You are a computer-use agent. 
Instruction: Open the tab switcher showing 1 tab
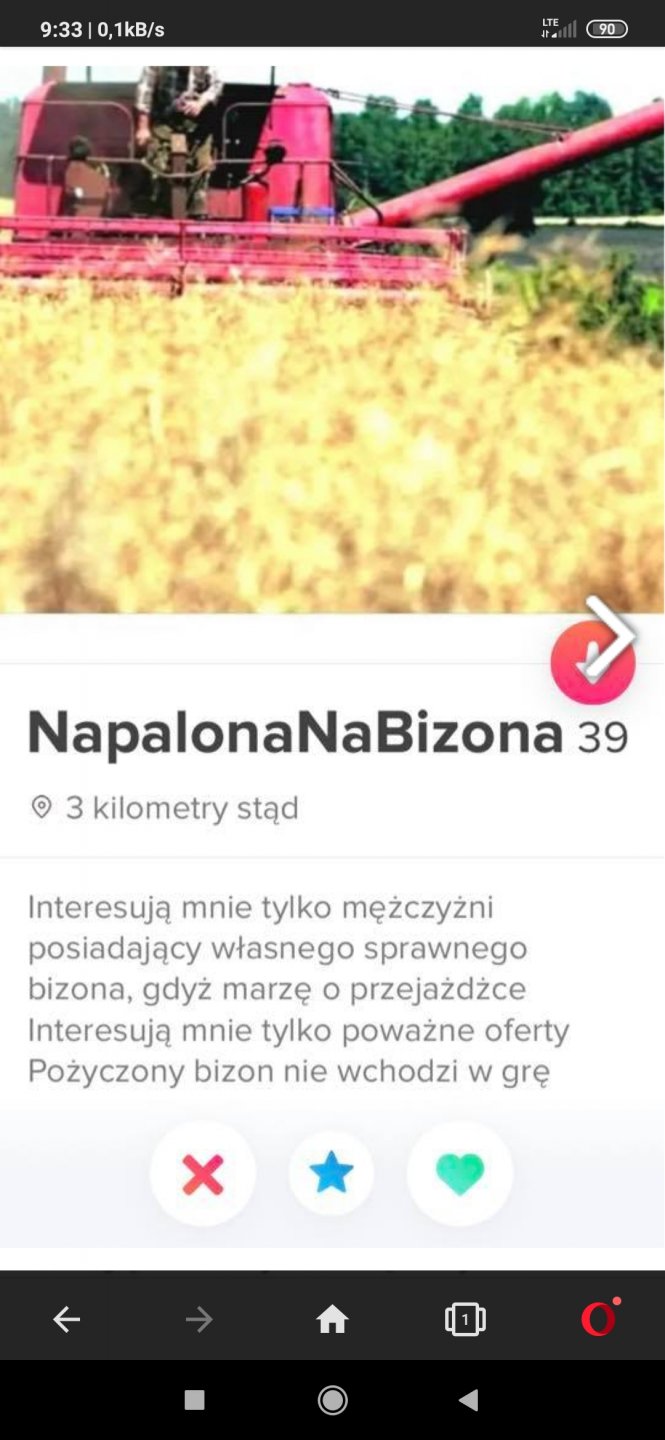pyautogui.click(x=465, y=1320)
